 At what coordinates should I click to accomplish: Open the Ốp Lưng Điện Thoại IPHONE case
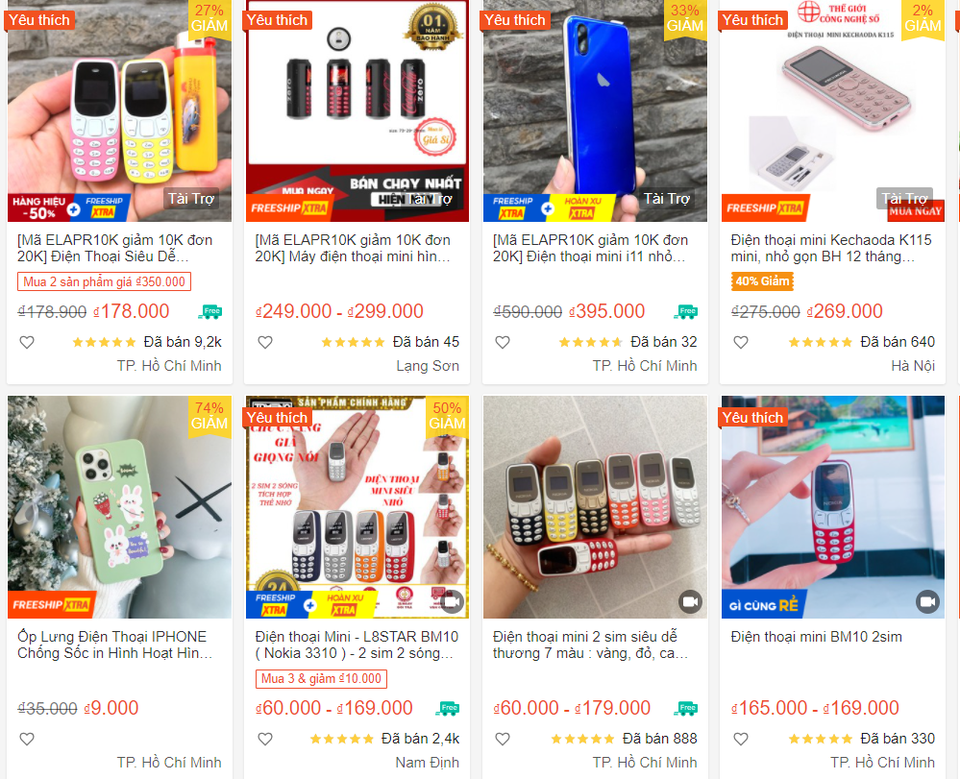pyautogui.click(x=119, y=507)
